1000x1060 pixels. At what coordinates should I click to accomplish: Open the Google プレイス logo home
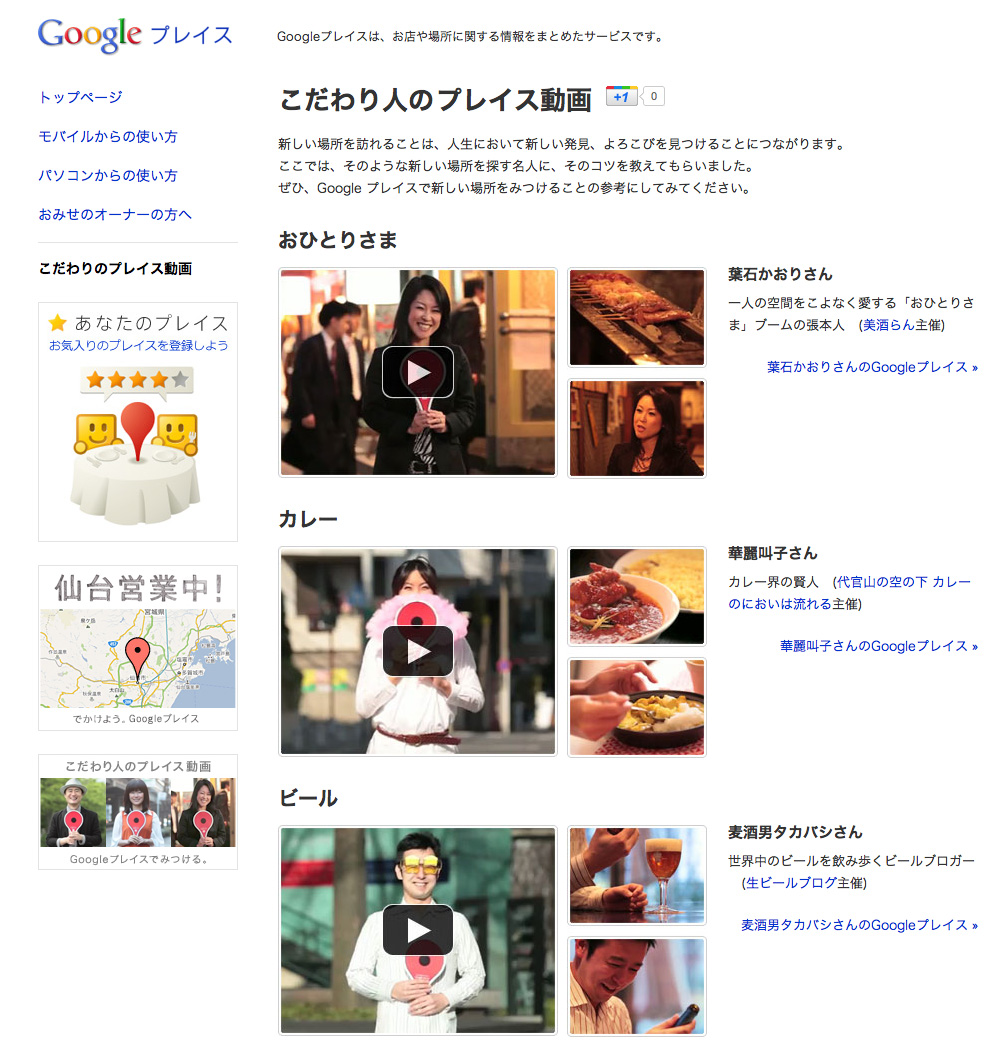pos(135,35)
